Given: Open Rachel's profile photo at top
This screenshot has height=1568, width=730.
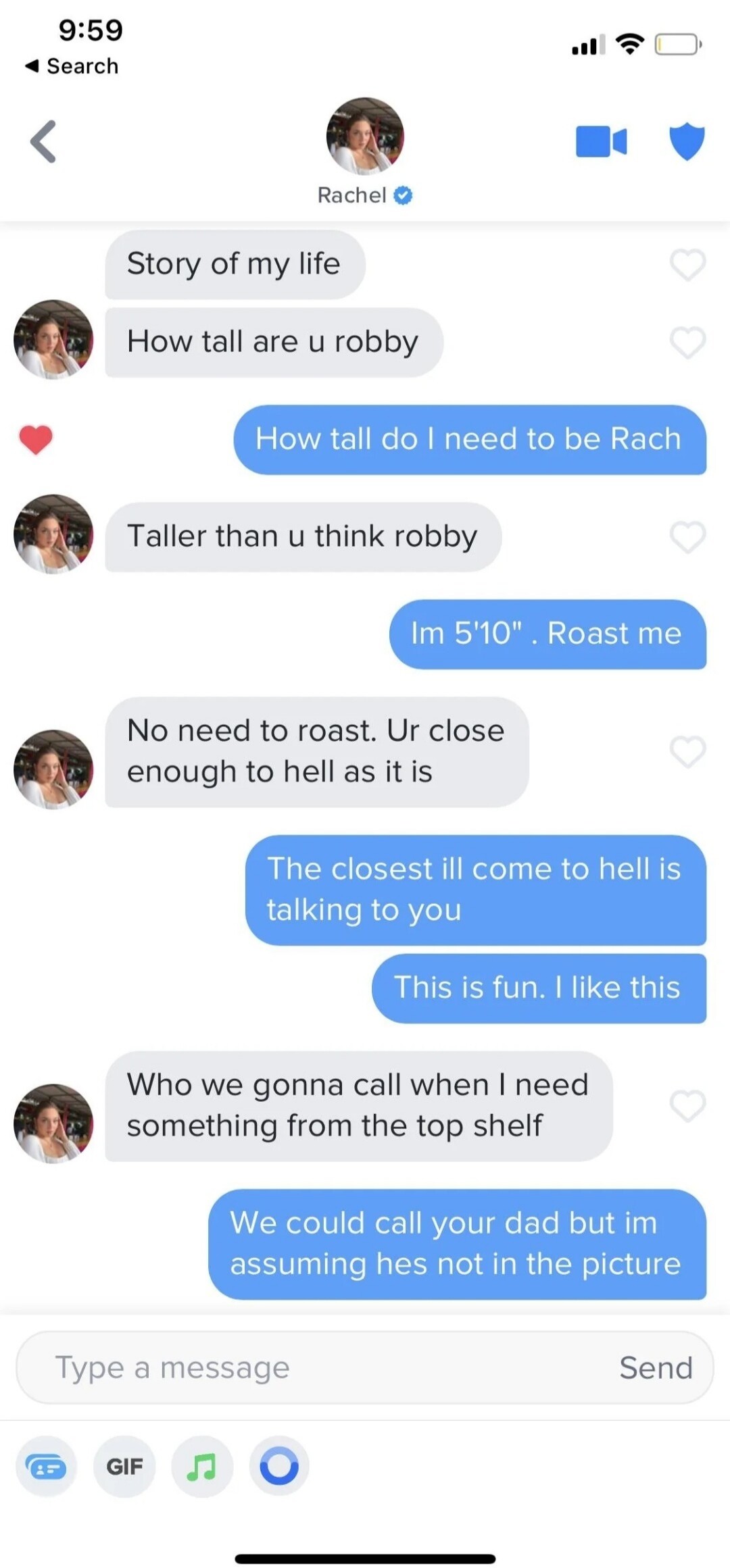Looking at the screenshot, I should (365, 136).
